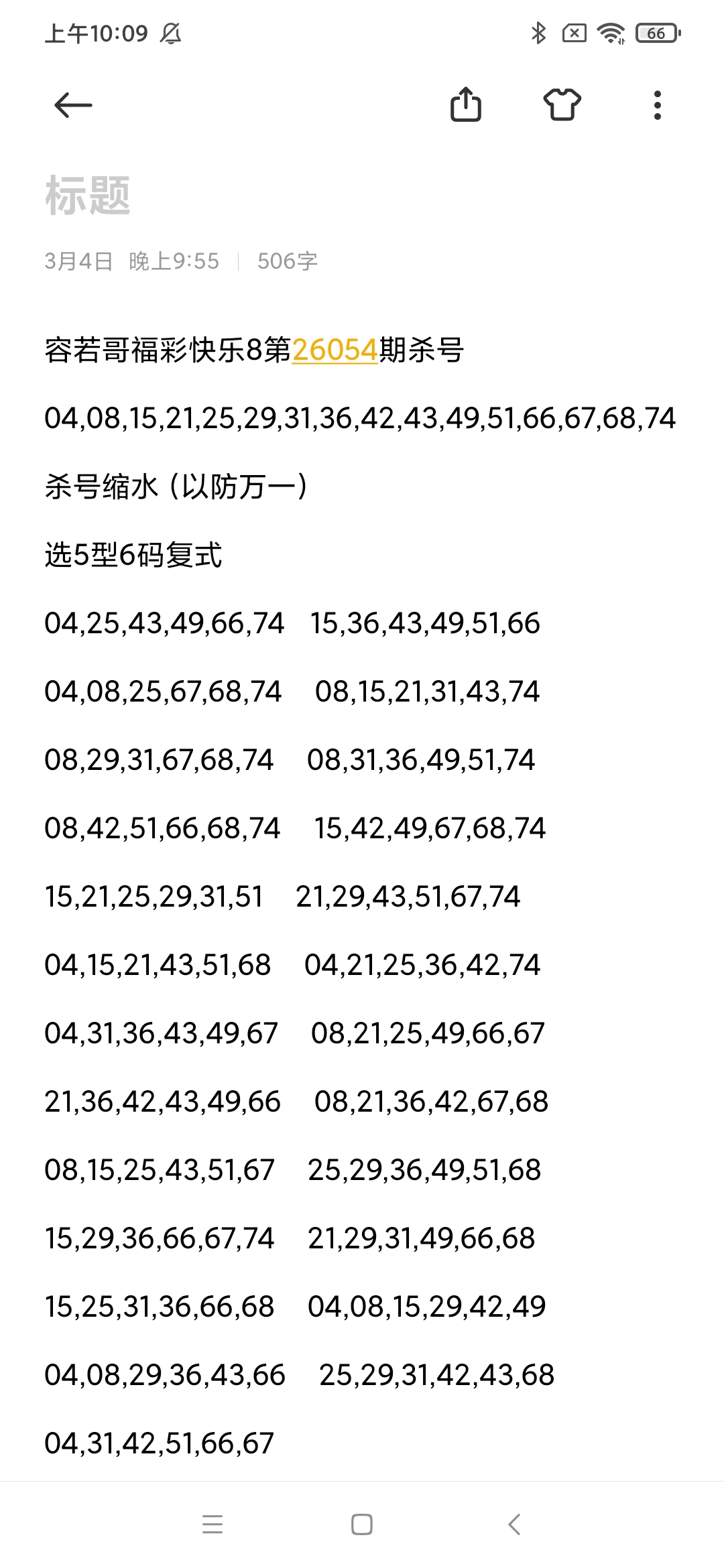Screen dimensions: 724x1568
Task: Tap the first kill-number line starting 04,08,15
Action: 360,418
